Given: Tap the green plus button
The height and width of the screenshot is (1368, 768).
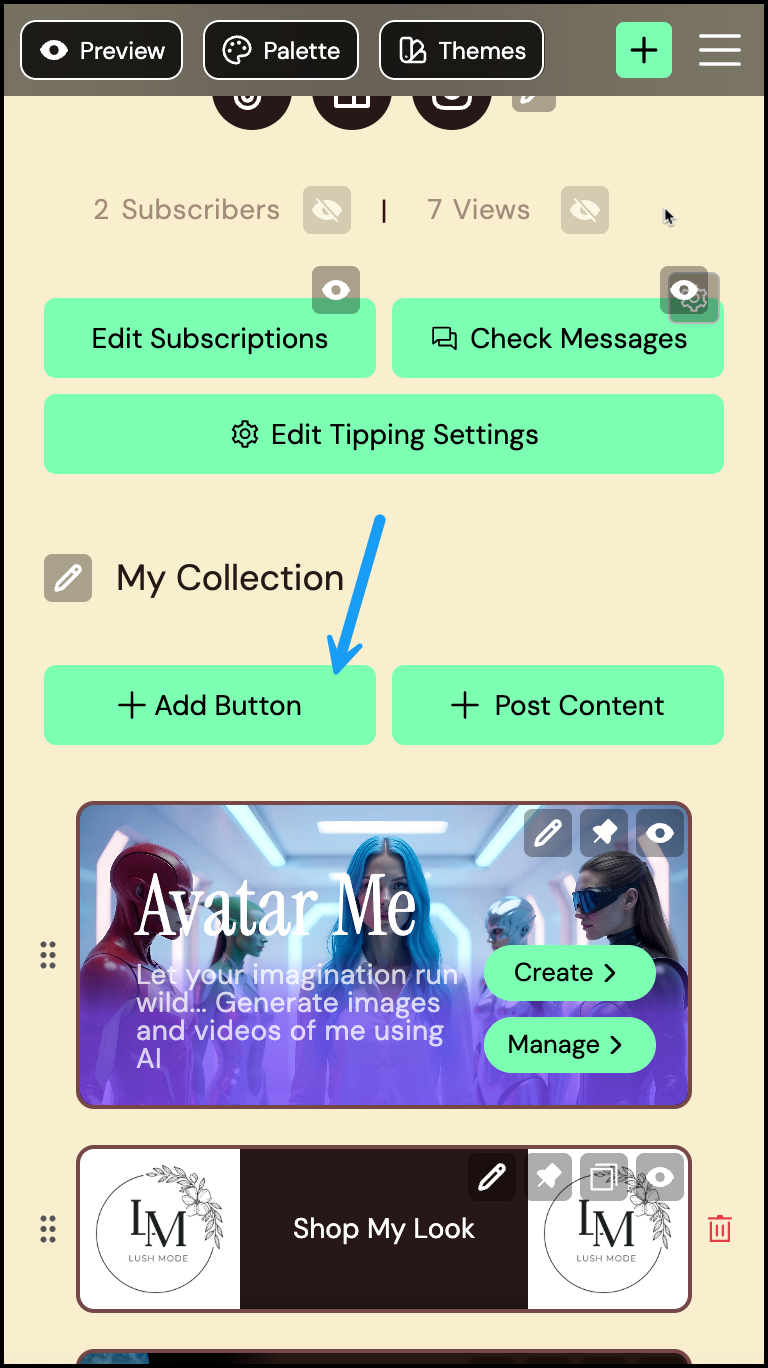Looking at the screenshot, I should pyautogui.click(x=644, y=50).
